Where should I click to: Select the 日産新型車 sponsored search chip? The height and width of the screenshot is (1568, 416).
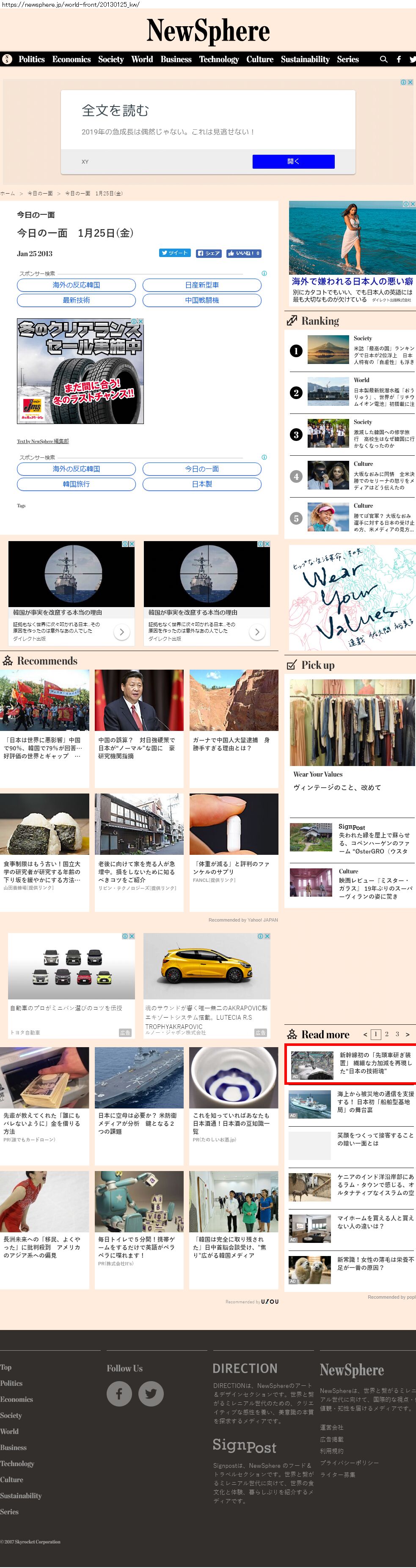click(x=201, y=285)
